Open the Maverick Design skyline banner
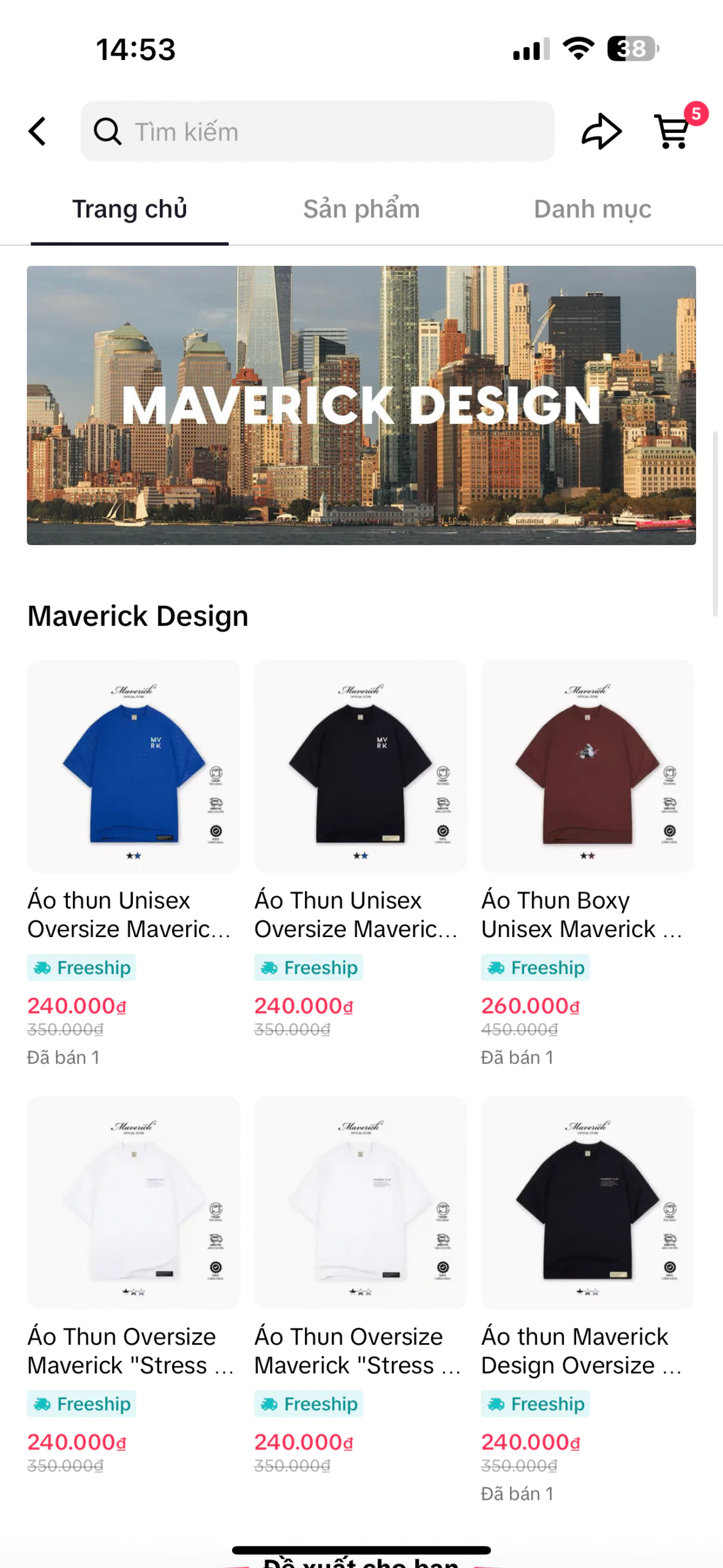Screen dimensions: 723x1568 (x=361, y=405)
